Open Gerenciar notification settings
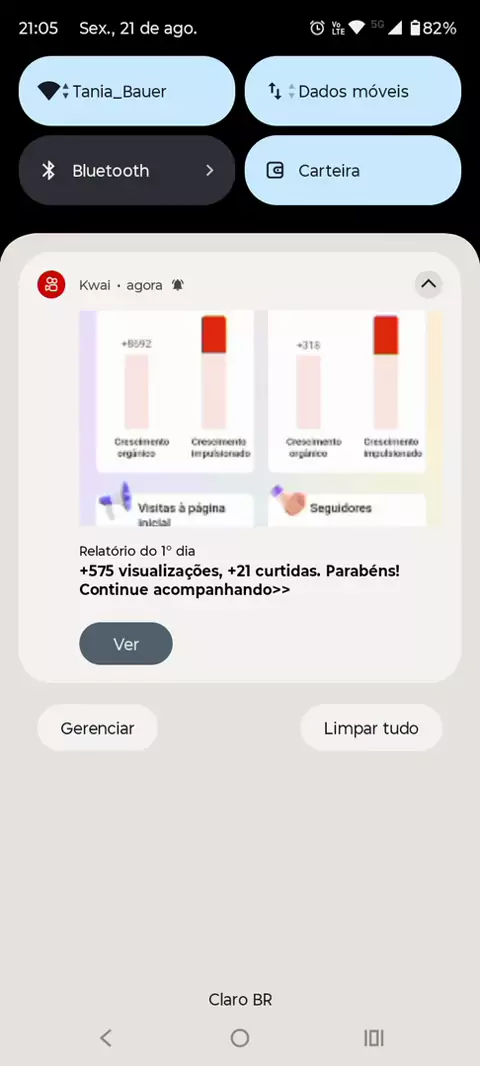Screen dimensions: 480x1066 (97, 728)
